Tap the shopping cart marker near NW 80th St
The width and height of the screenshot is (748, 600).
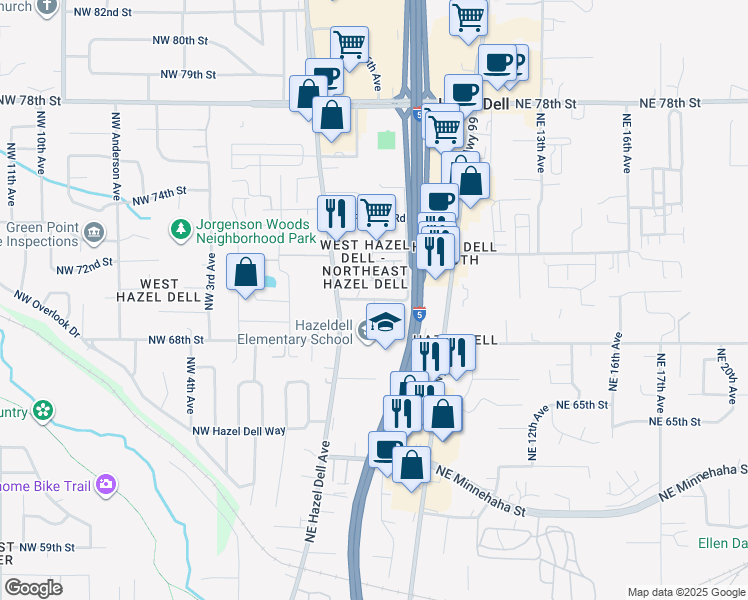350,47
